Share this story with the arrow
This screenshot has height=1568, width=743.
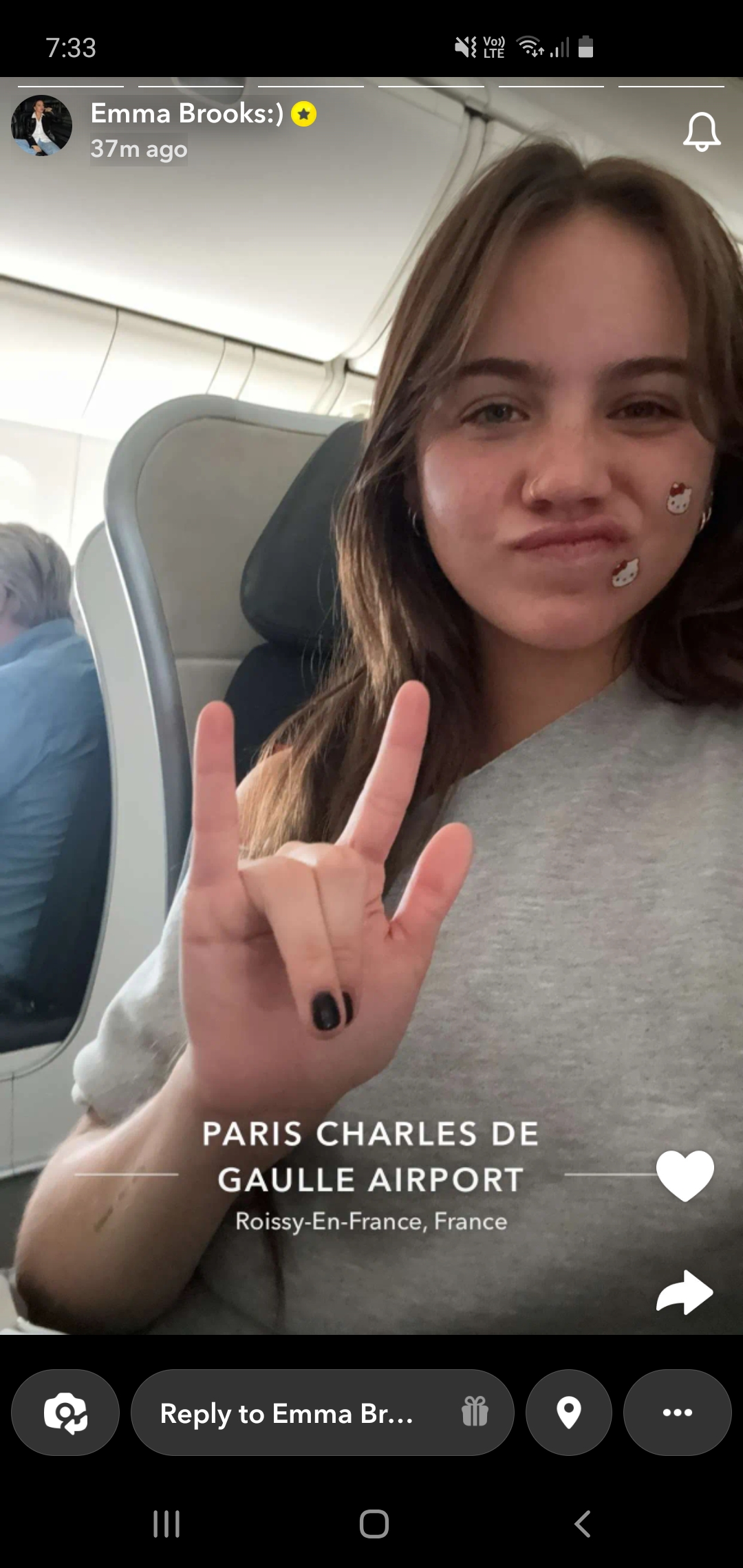point(685,1292)
